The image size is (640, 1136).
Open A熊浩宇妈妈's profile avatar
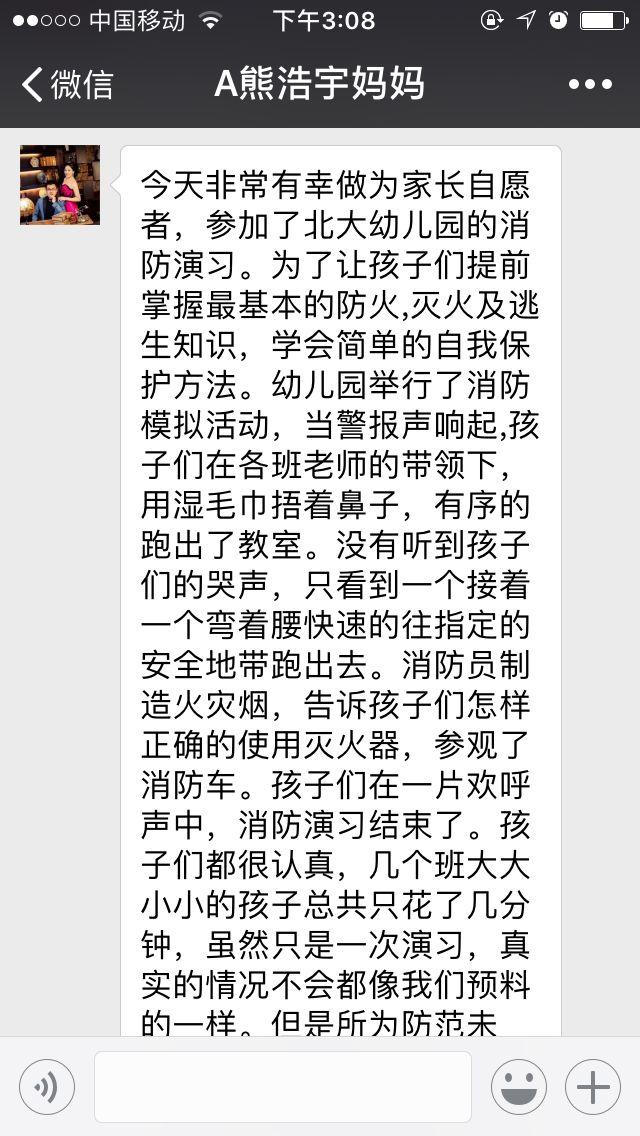pyautogui.click(x=60, y=185)
